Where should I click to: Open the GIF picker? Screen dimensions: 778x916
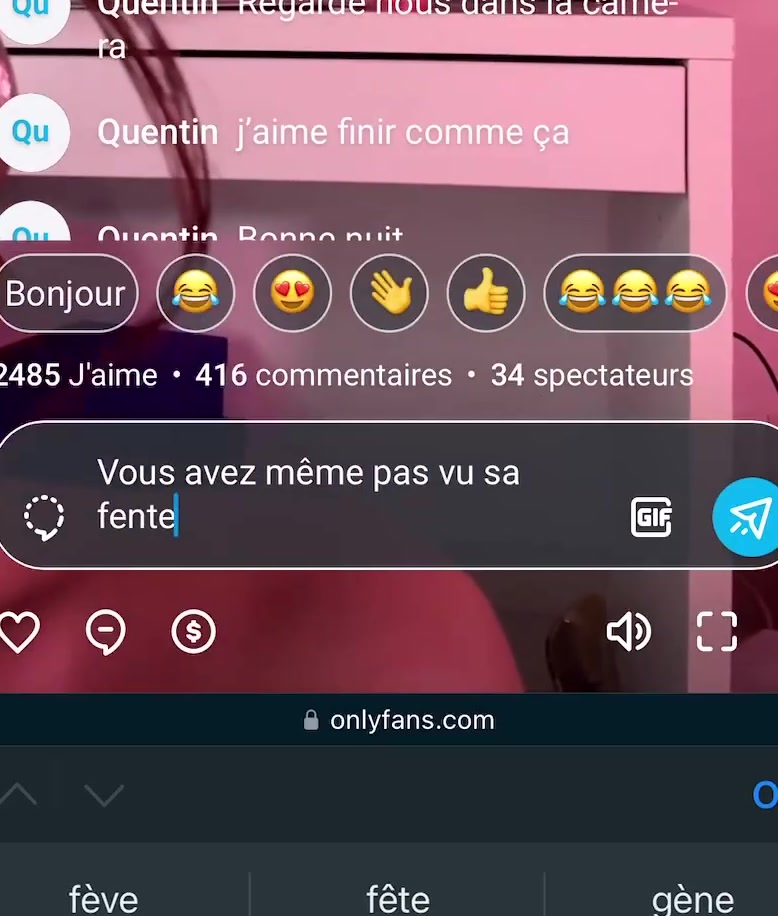click(651, 517)
